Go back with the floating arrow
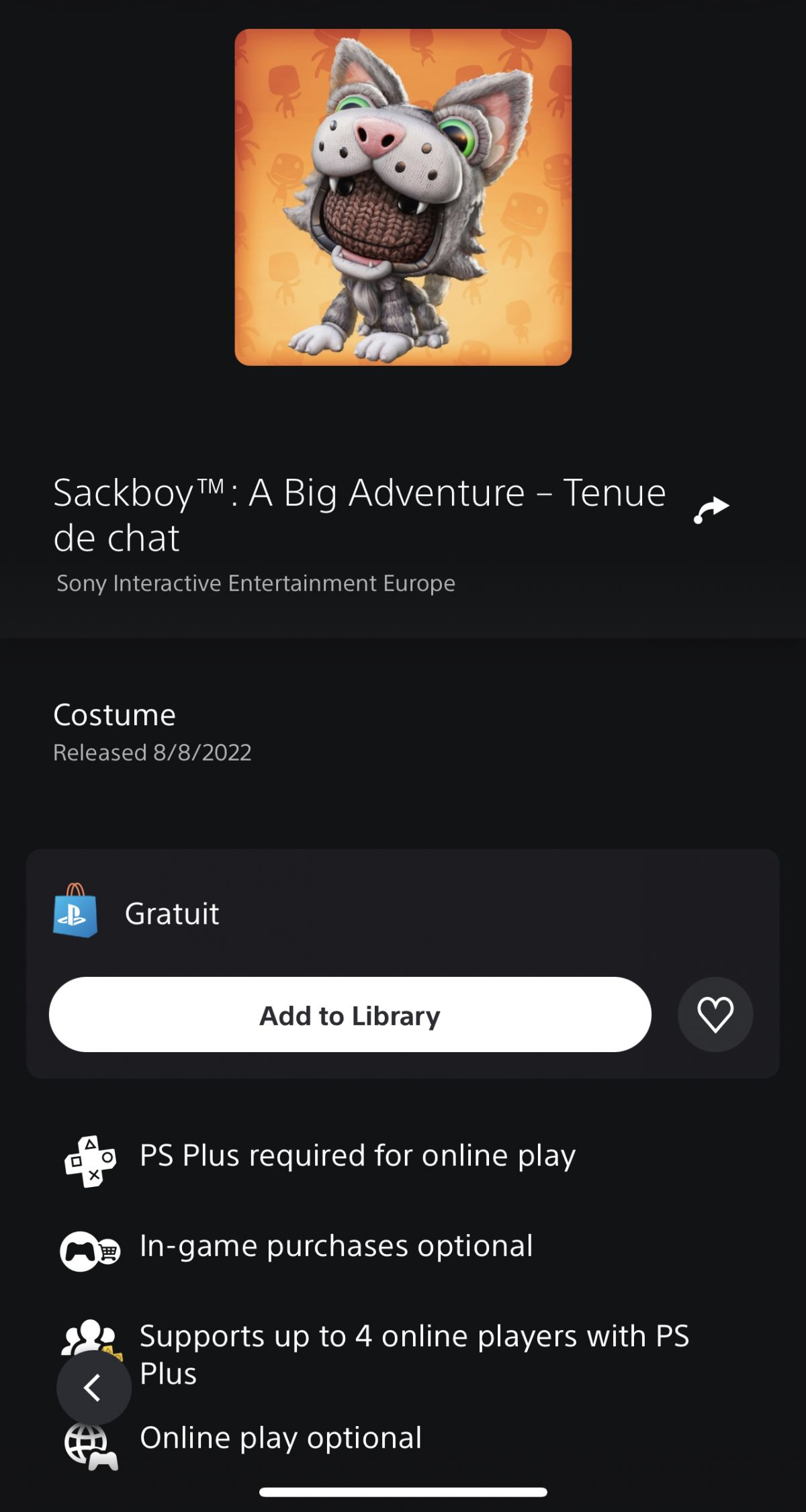This screenshot has height=1512, width=806. 94,1388
